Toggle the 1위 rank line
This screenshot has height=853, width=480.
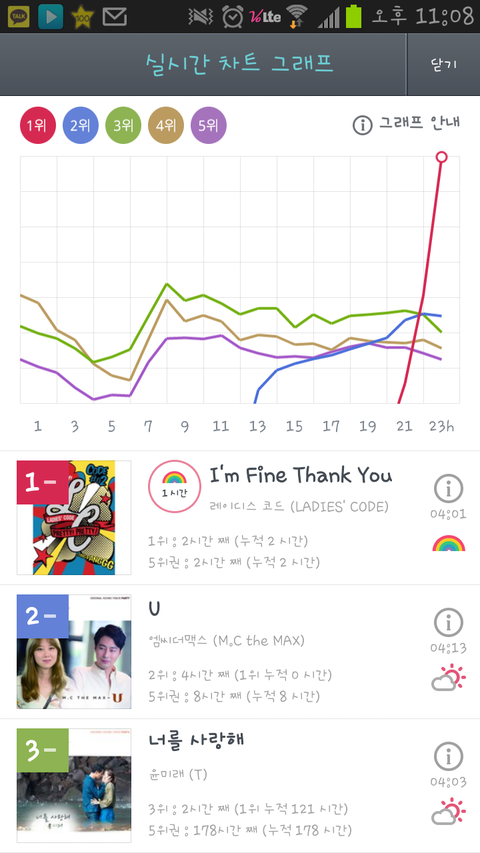38,126
